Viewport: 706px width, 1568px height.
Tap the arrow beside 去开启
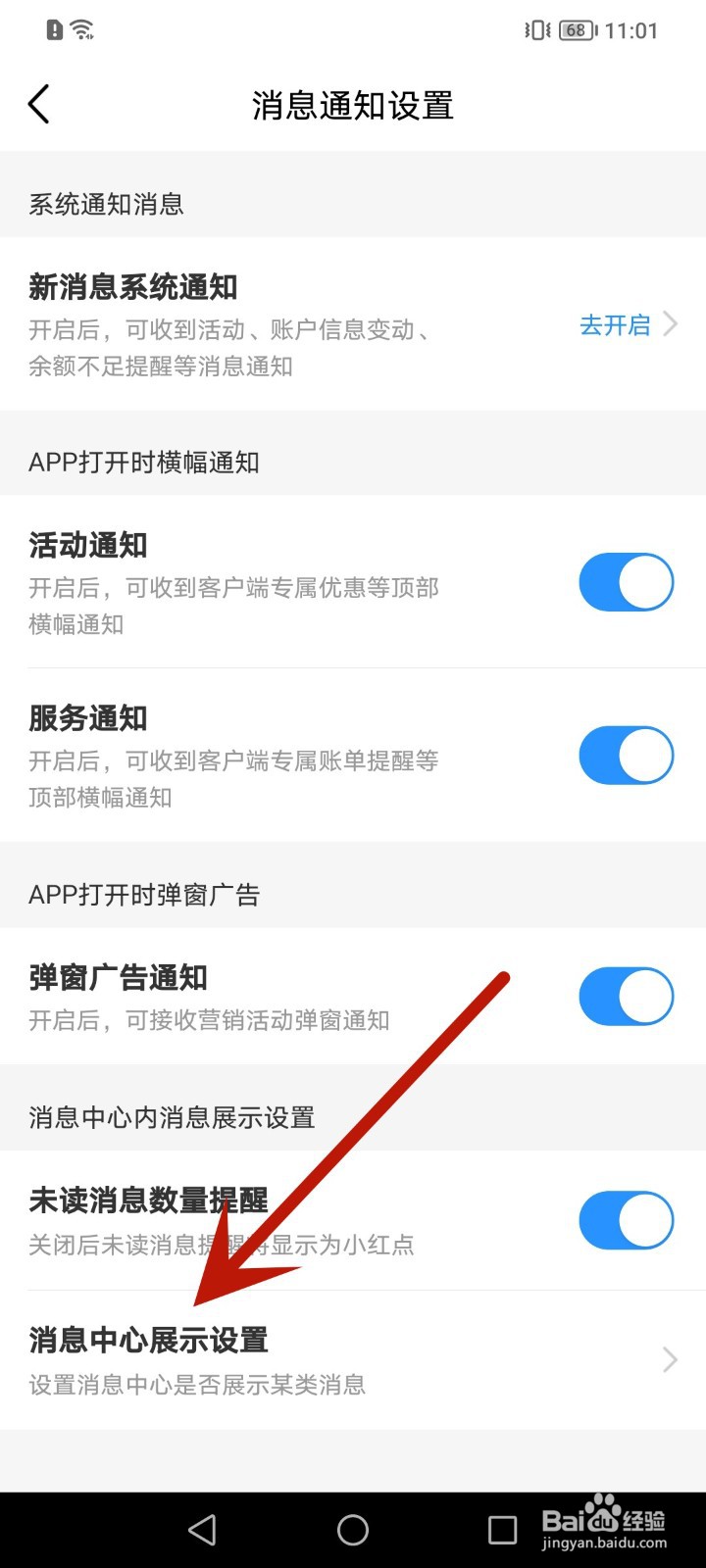pos(672,324)
